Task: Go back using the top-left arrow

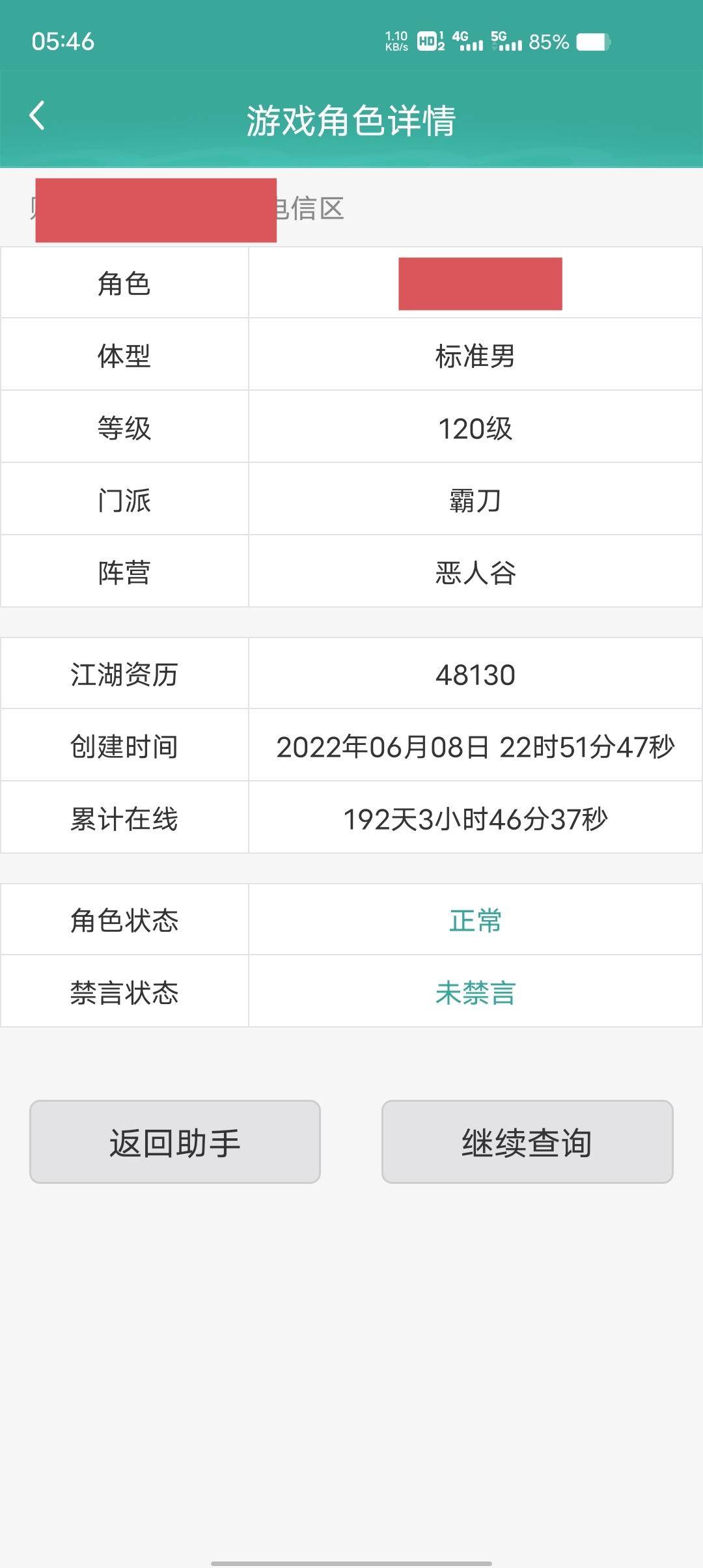Action: pos(38,116)
